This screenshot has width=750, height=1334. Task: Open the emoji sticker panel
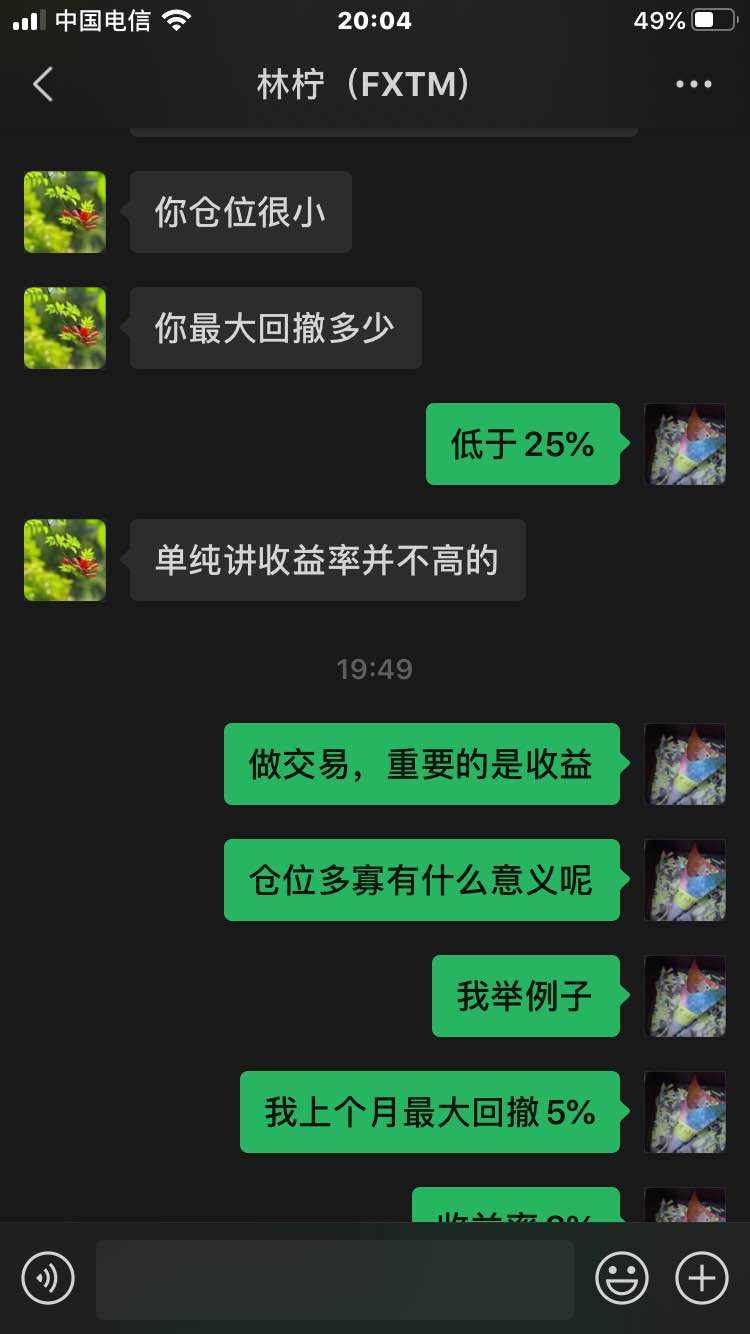coord(622,1278)
